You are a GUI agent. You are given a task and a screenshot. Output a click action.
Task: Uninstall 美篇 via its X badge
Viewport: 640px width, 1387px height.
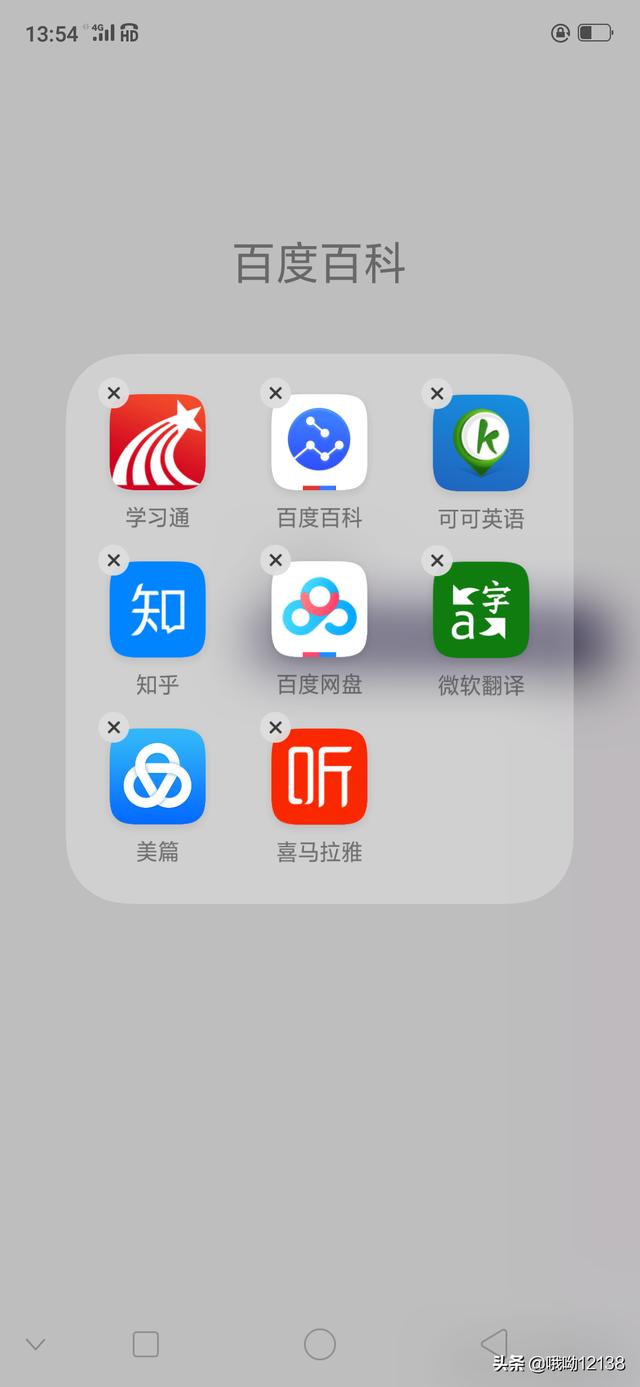[114, 727]
